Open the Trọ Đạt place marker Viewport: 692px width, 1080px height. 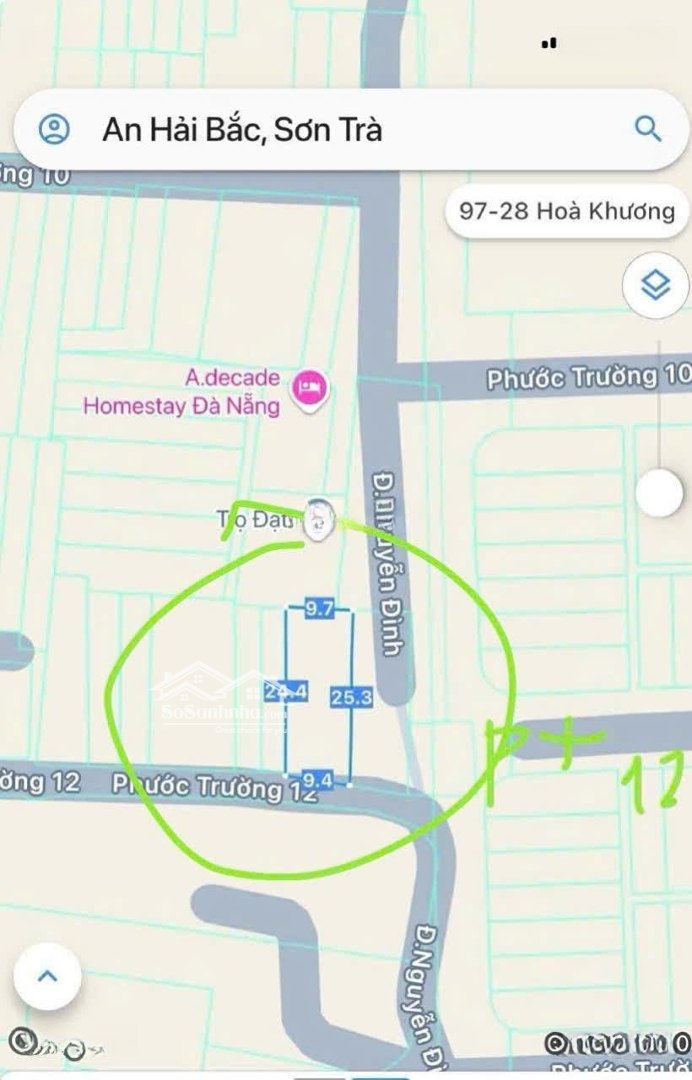click(x=319, y=521)
